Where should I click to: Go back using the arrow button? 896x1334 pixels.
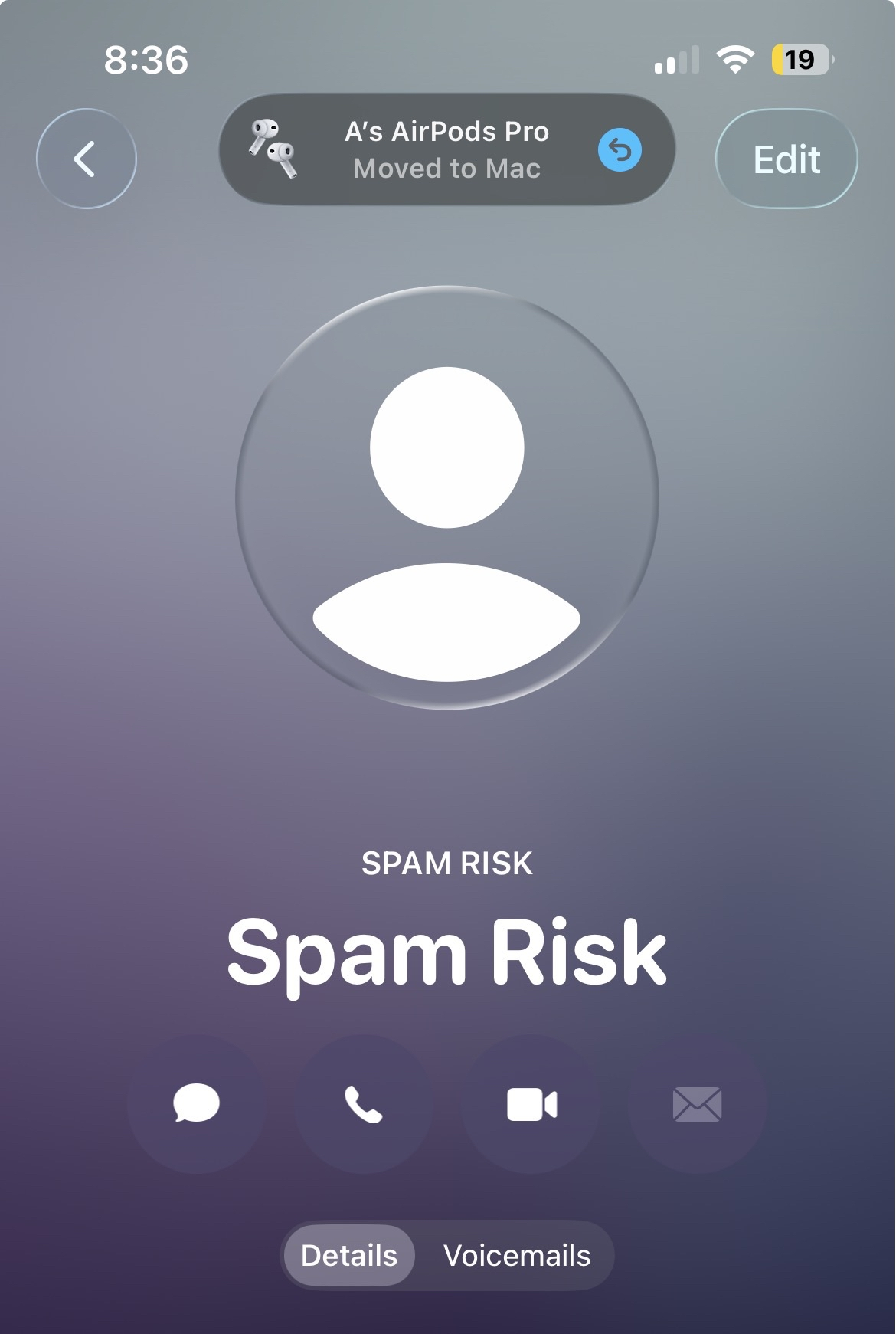click(86, 159)
